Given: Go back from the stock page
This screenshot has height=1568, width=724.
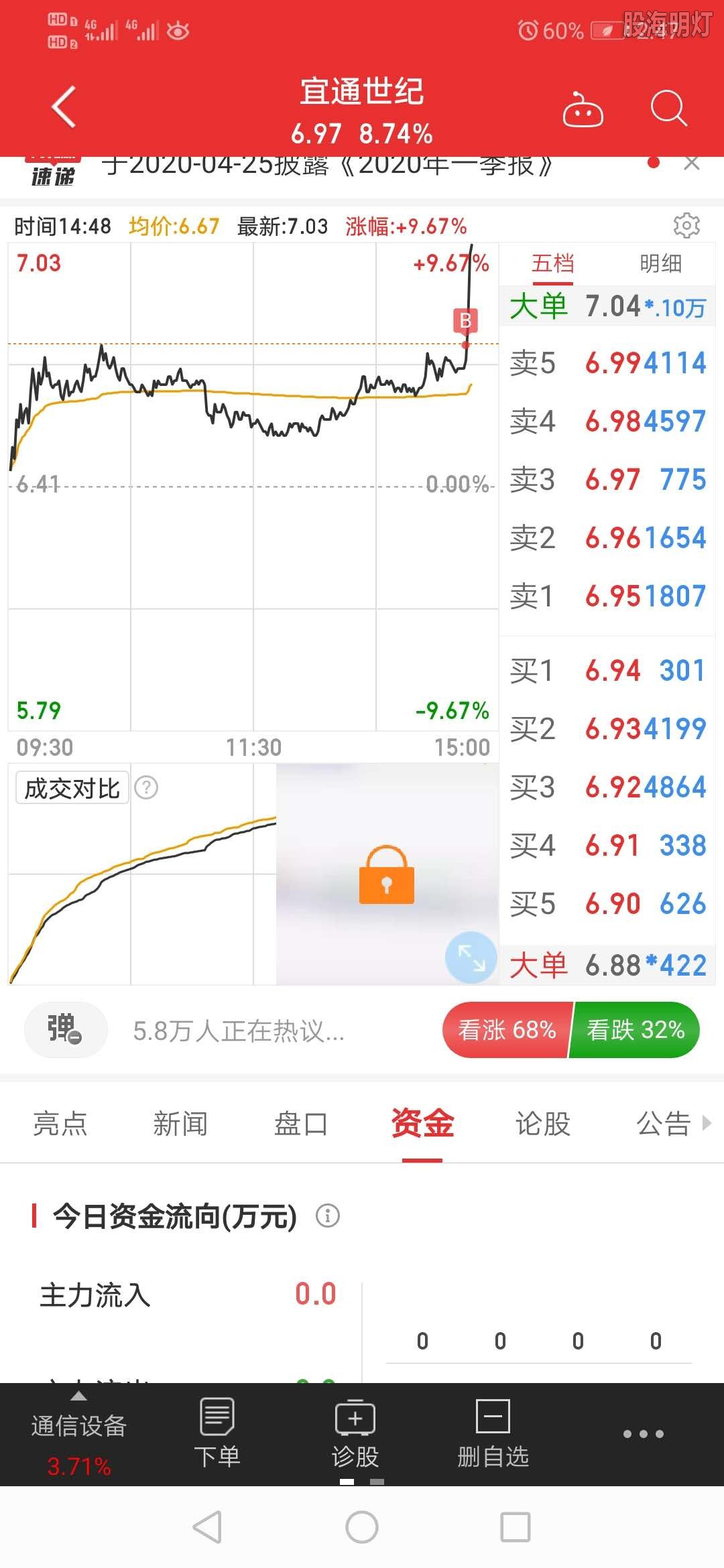Looking at the screenshot, I should 64,107.
